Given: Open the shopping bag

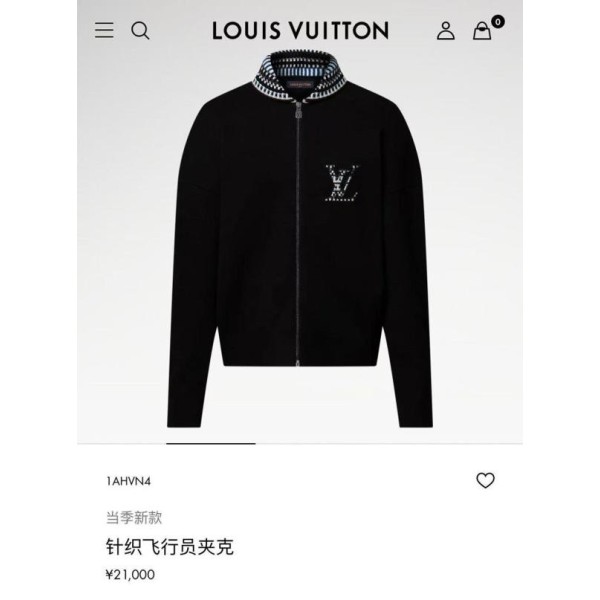Looking at the screenshot, I should point(483,30).
